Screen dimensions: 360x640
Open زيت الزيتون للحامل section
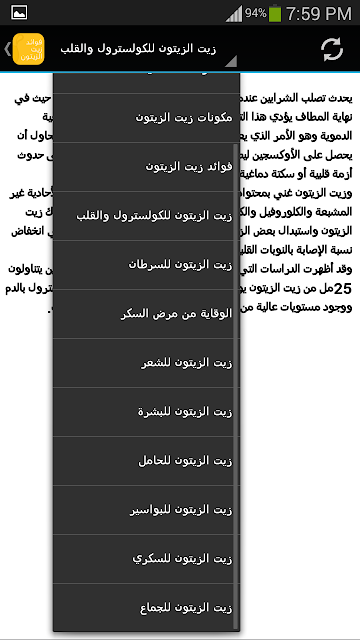[146, 461]
